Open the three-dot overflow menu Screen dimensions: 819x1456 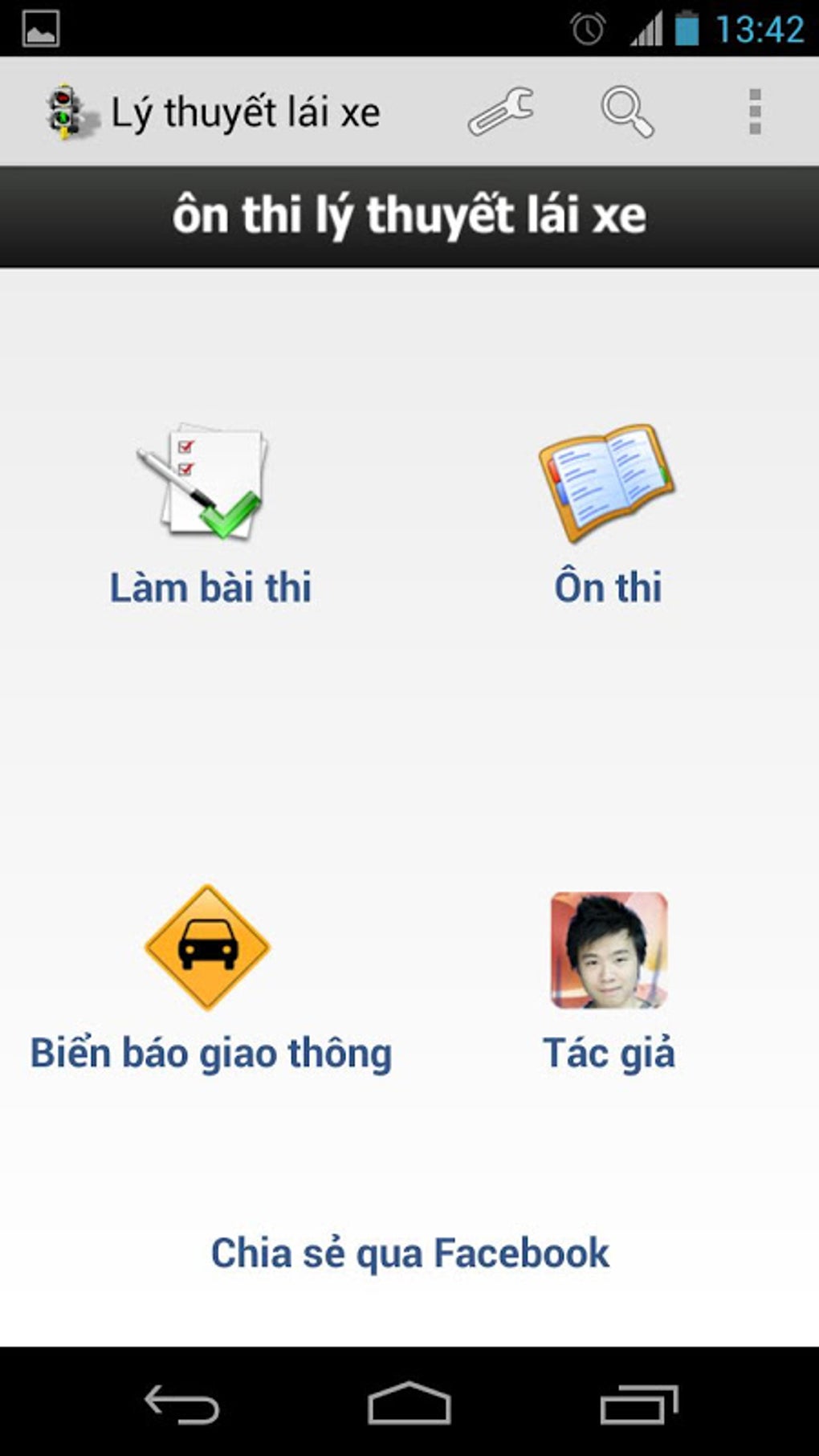[754, 112]
